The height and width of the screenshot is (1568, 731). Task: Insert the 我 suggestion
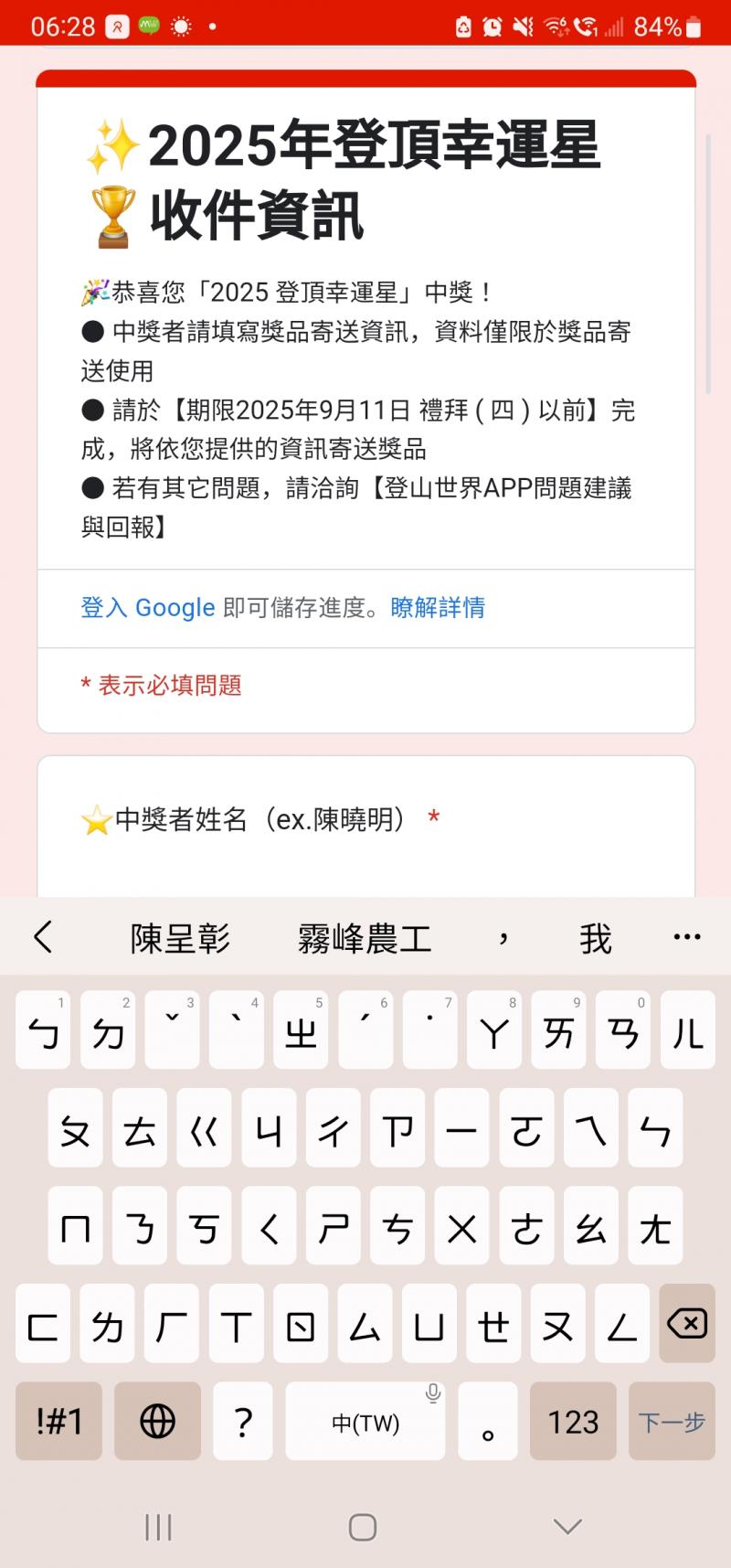(x=595, y=939)
